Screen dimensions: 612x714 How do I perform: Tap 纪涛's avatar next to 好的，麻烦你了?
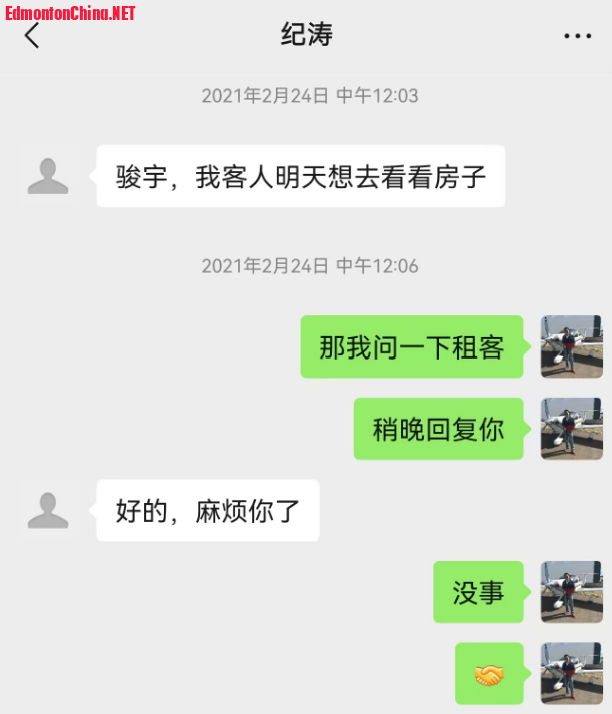coord(48,509)
